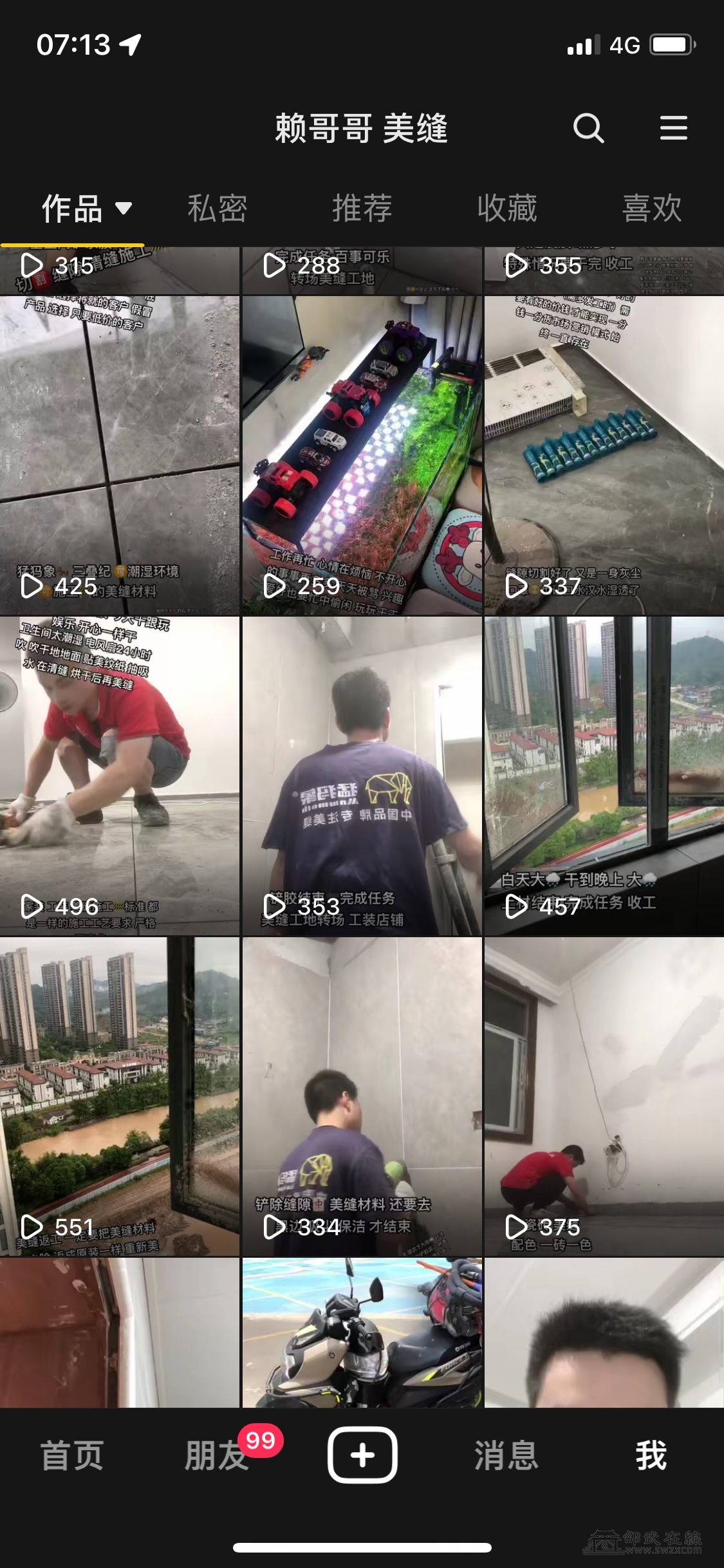Switch to the 推荐 tab

click(362, 209)
